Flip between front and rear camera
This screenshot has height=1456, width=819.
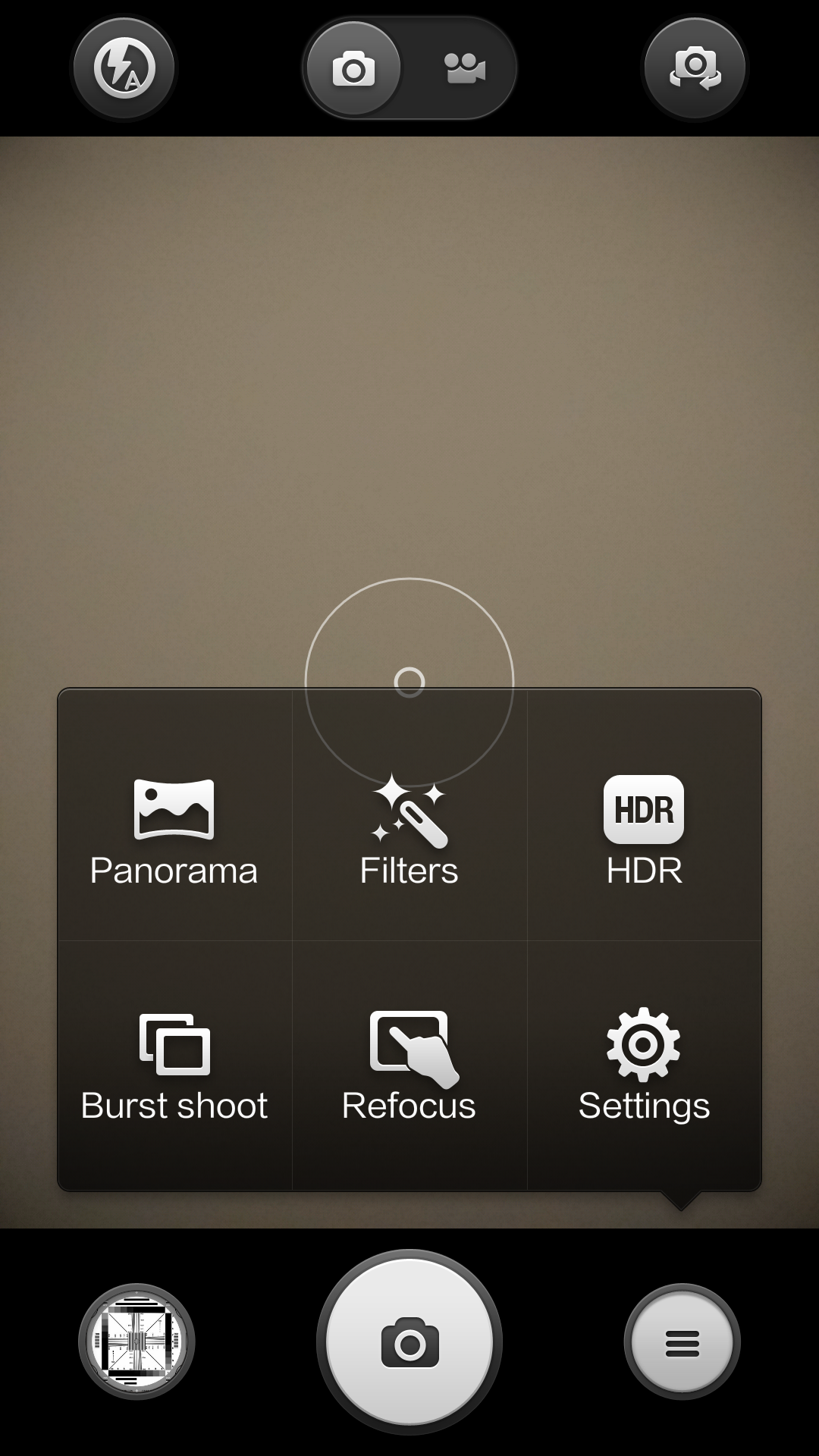(x=695, y=69)
